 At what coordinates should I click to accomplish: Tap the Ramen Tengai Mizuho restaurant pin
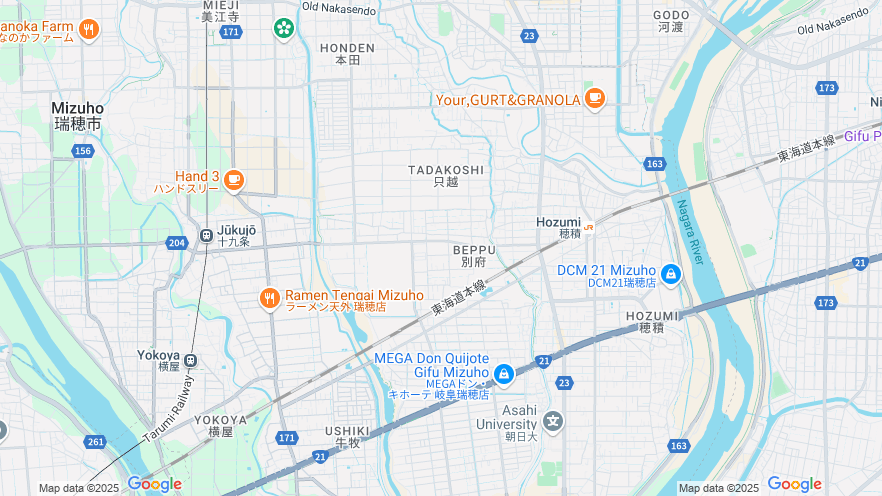269,298
